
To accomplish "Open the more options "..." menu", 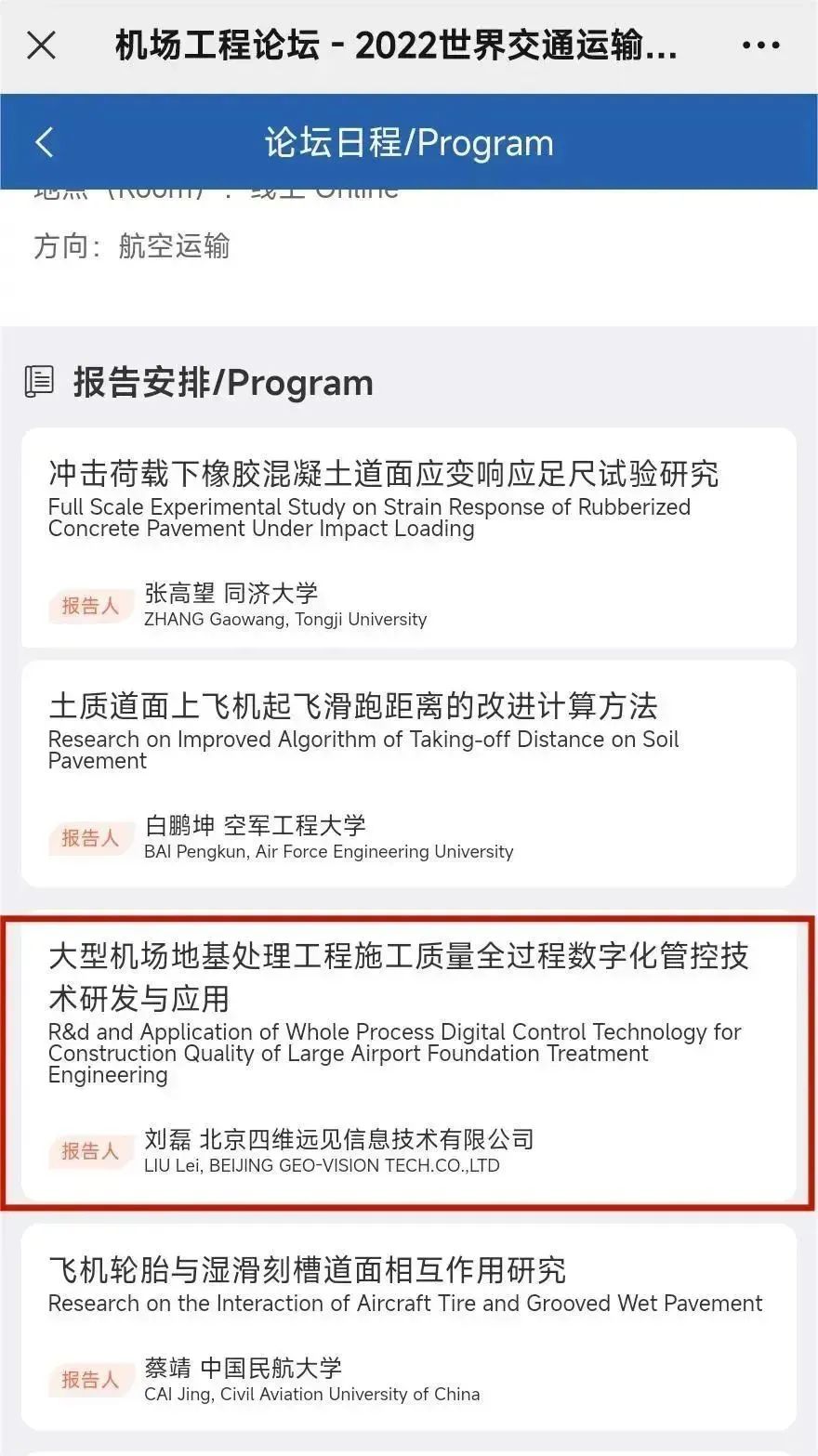I will [760, 44].
